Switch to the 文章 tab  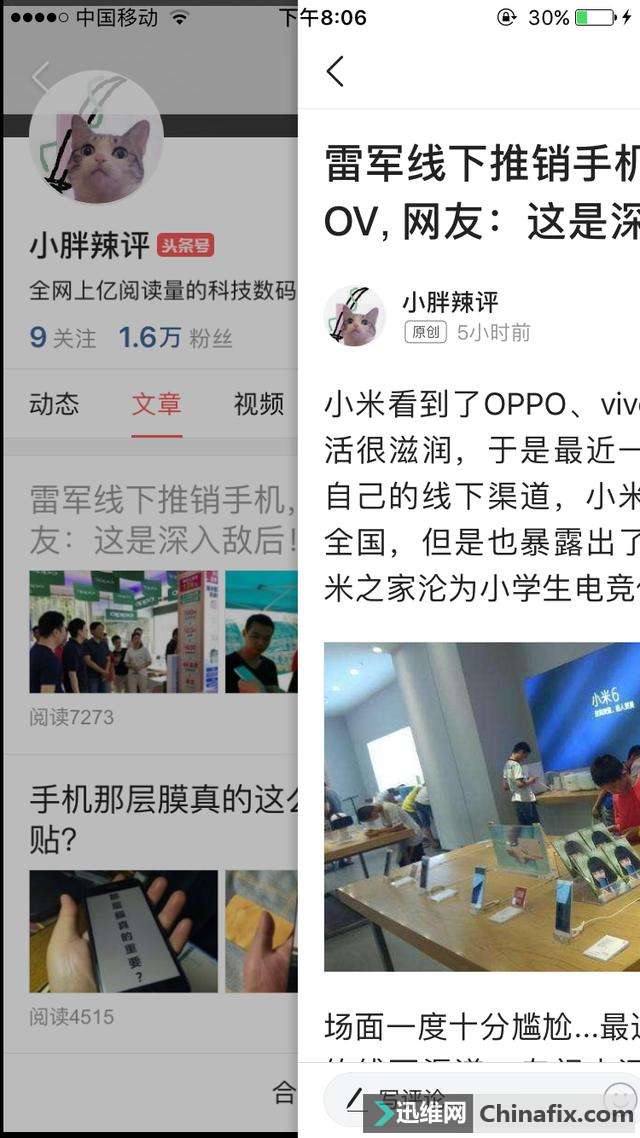(157, 404)
